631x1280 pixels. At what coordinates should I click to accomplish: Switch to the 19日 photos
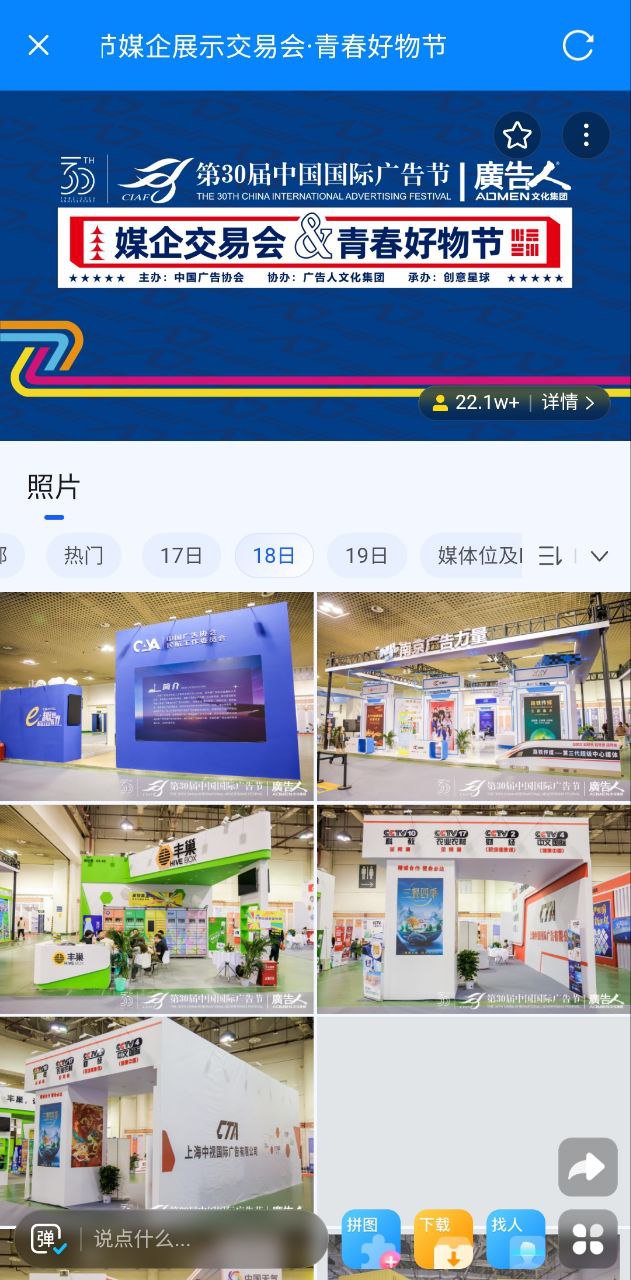pyautogui.click(x=366, y=556)
